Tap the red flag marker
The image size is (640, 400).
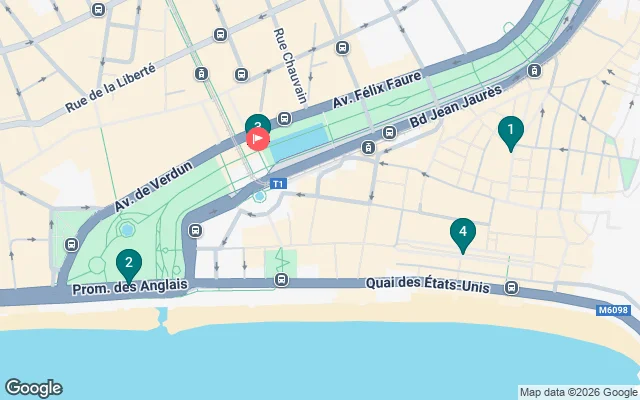pos(259,139)
